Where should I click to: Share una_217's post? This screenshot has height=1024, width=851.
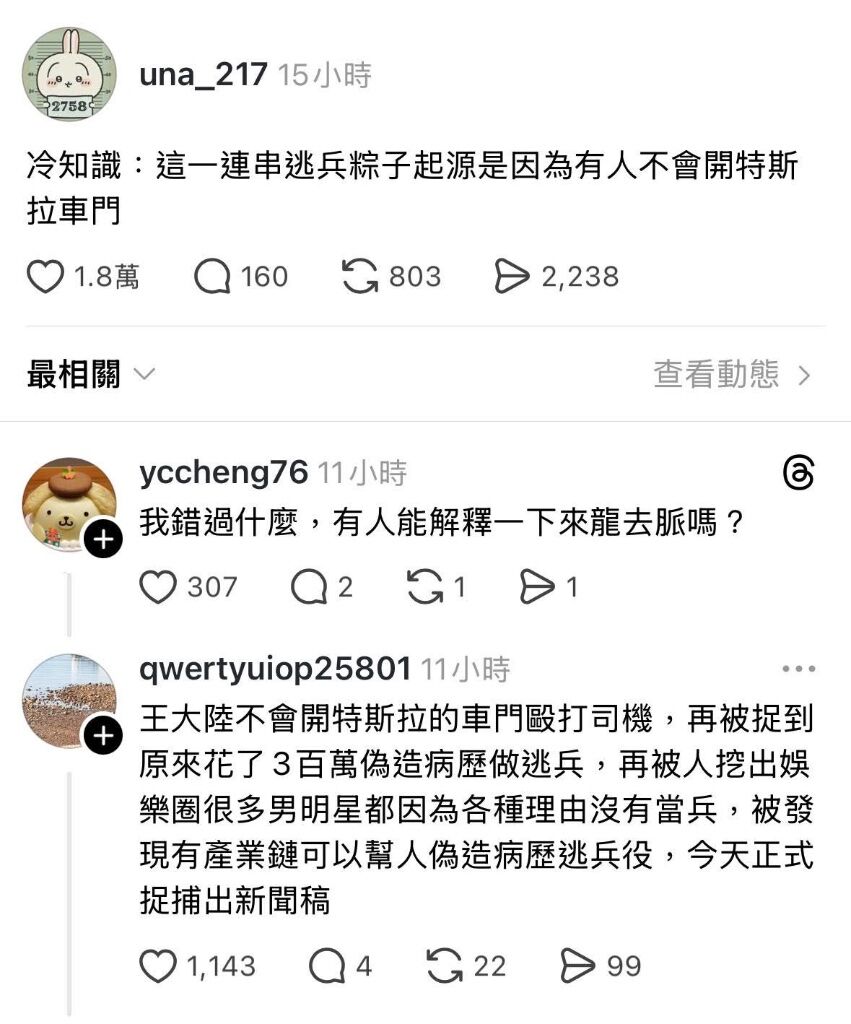[513, 277]
